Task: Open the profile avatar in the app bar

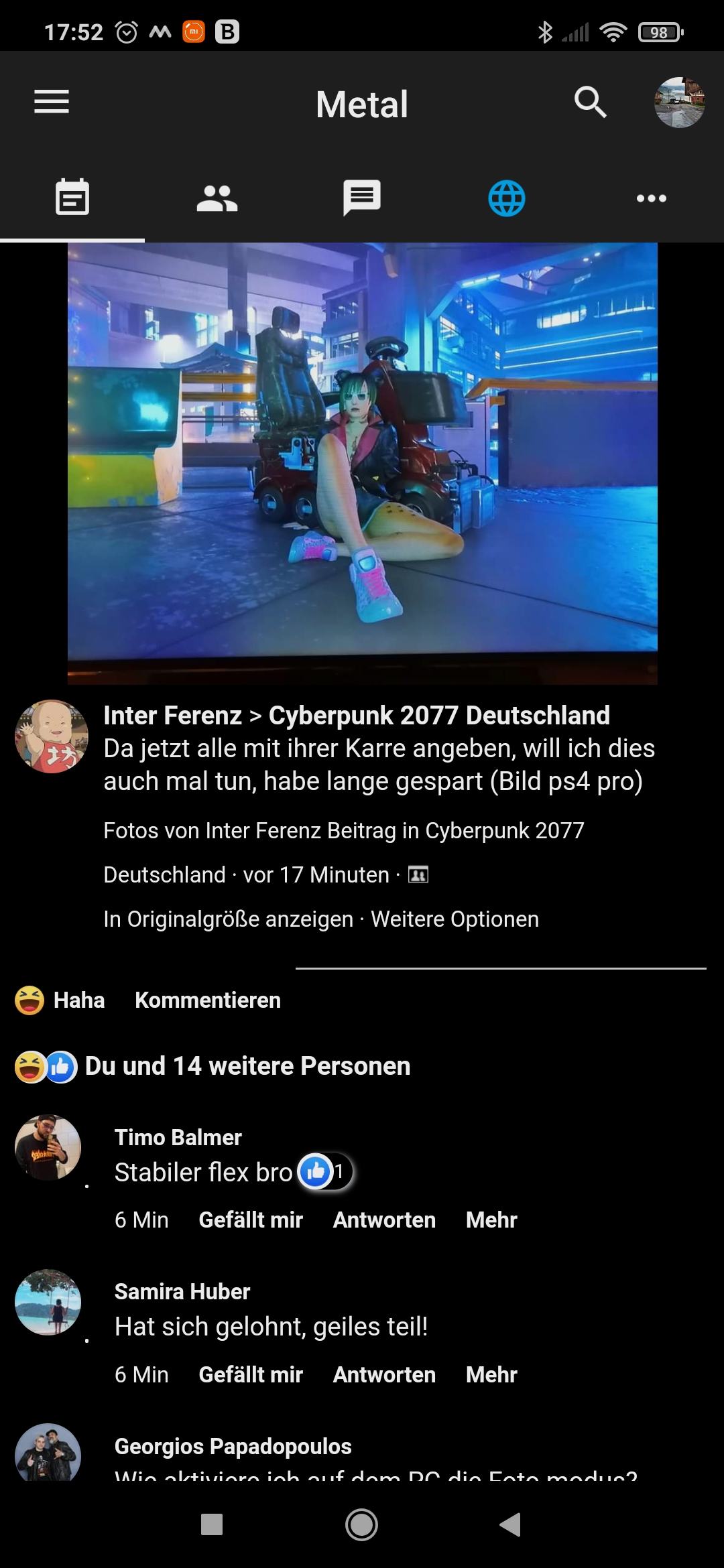Action: click(x=679, y=103)
